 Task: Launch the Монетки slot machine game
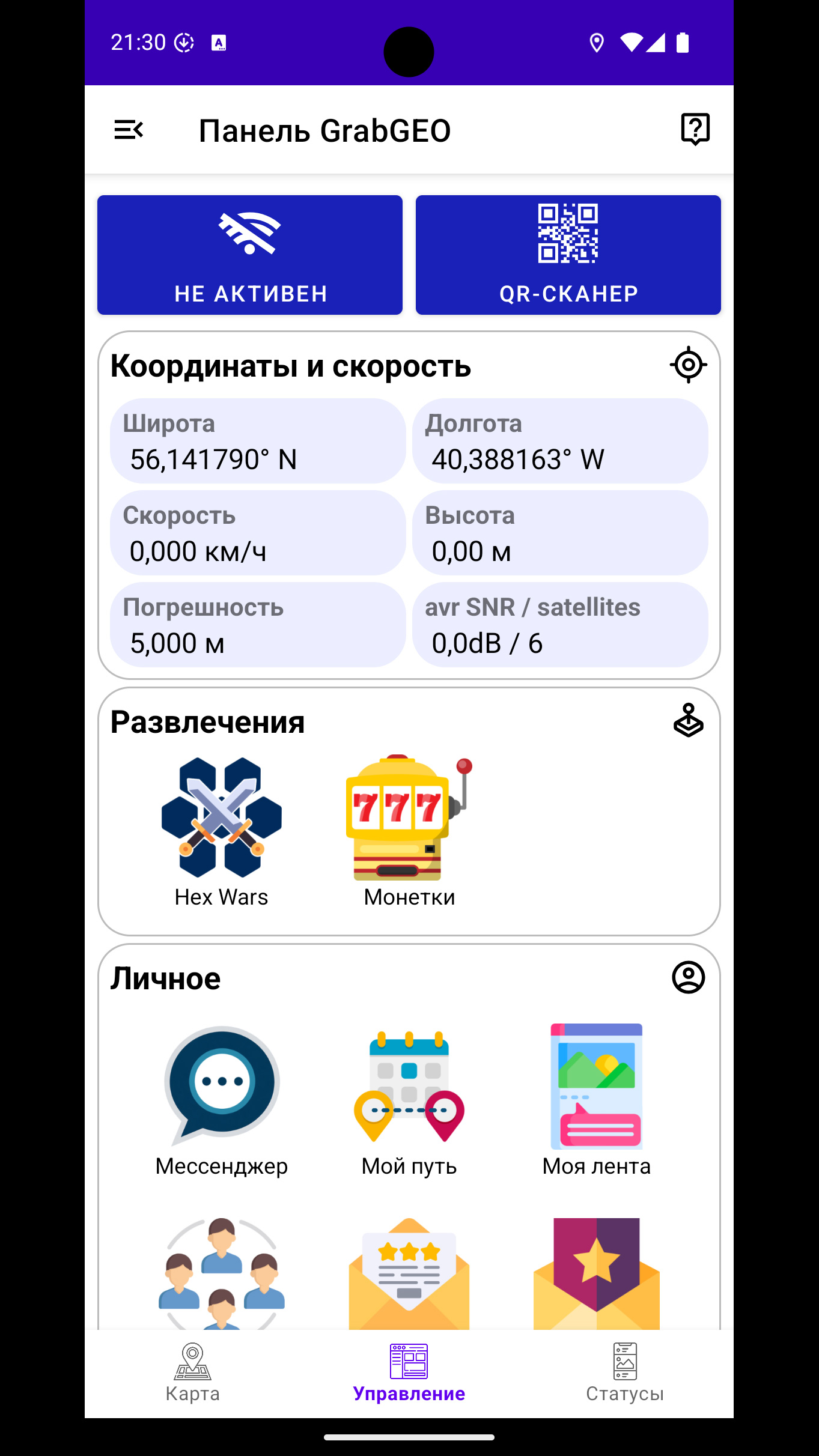coord(409,823)
